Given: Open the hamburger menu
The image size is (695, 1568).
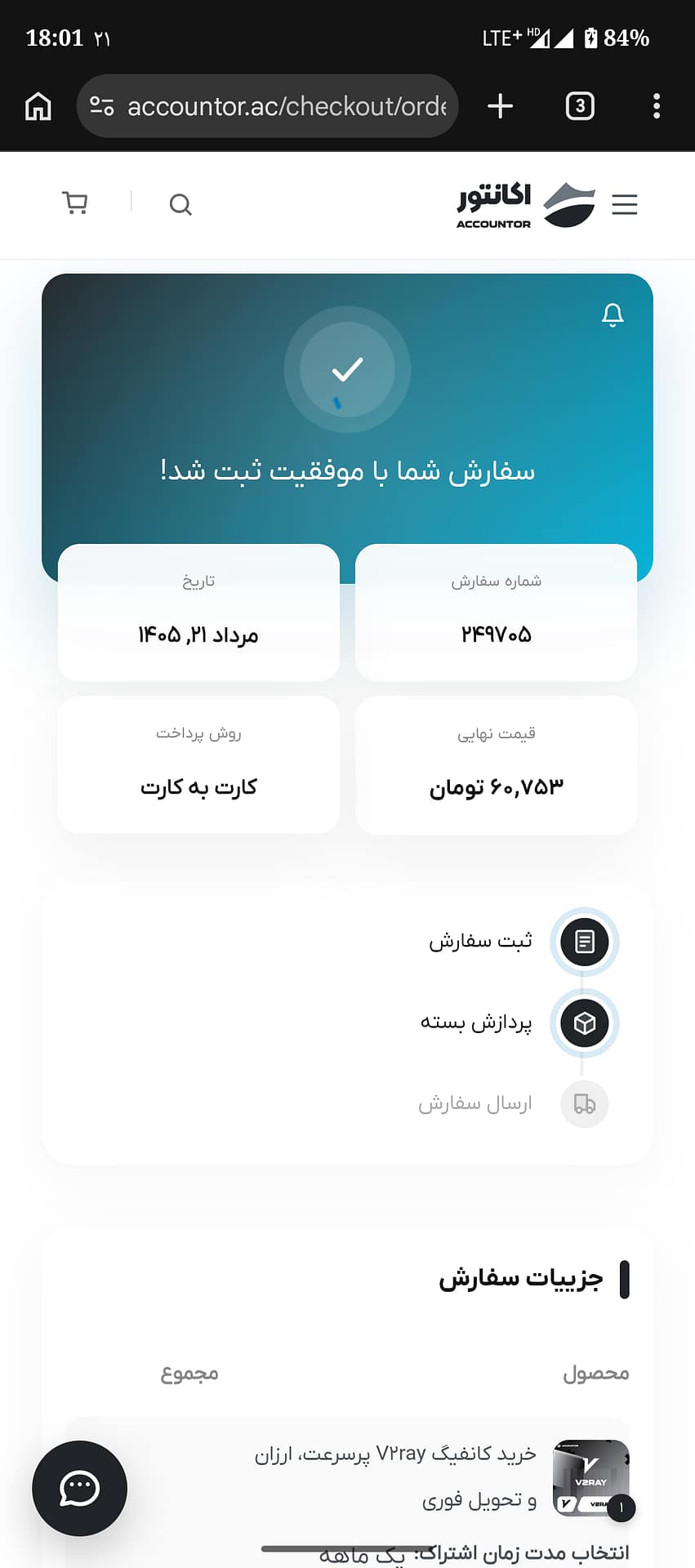Looking at the screenshot, I should 625,204.
